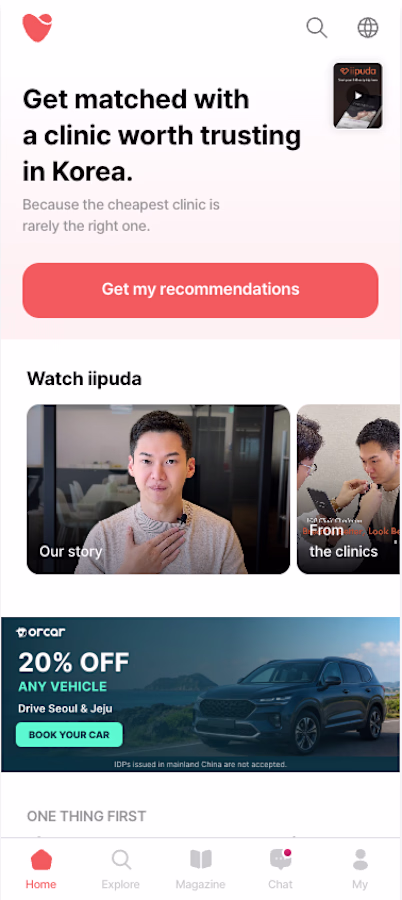402x900 pixels.
Task: Go to the Home tab
Action: click(x=41, y=869)
